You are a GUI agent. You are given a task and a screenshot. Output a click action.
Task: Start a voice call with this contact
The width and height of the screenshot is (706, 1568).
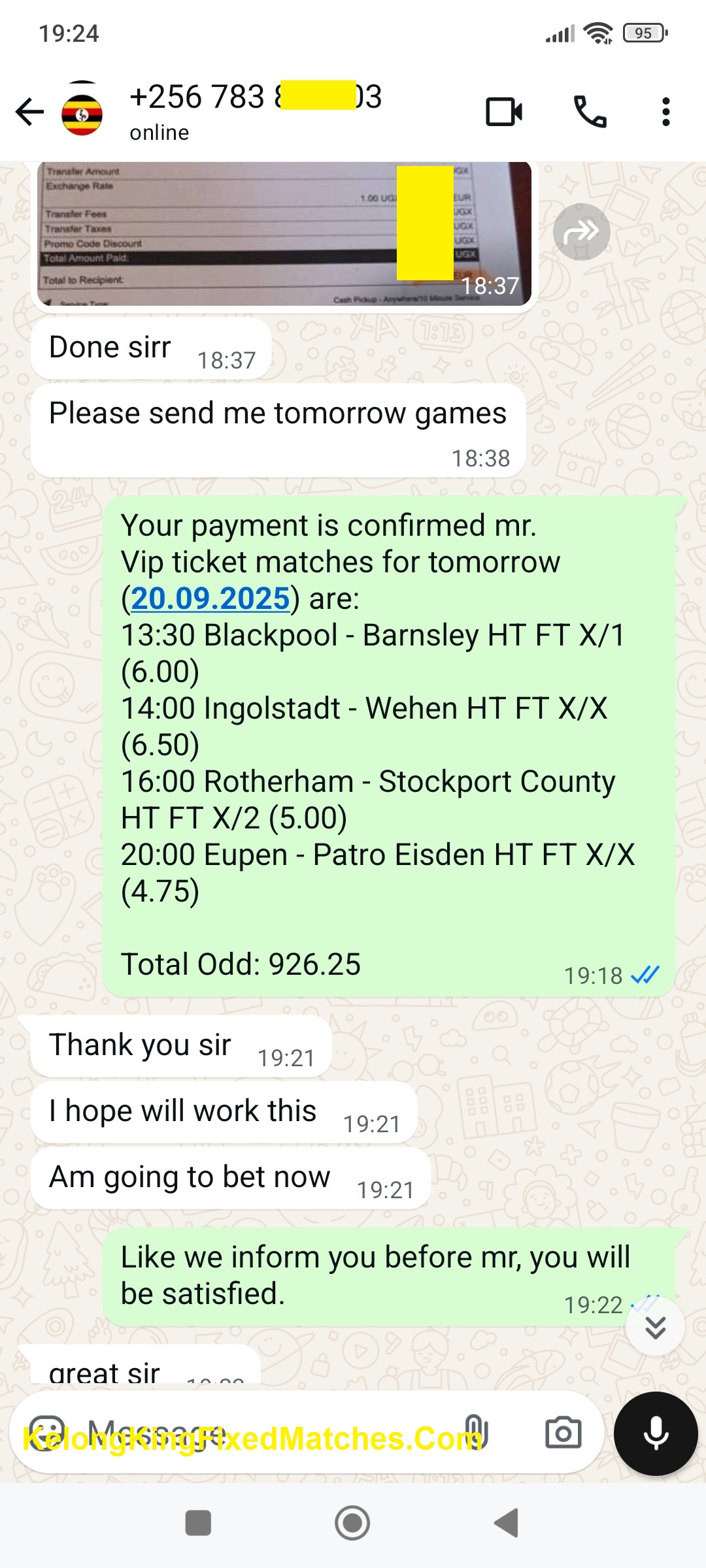coord(590,112)
